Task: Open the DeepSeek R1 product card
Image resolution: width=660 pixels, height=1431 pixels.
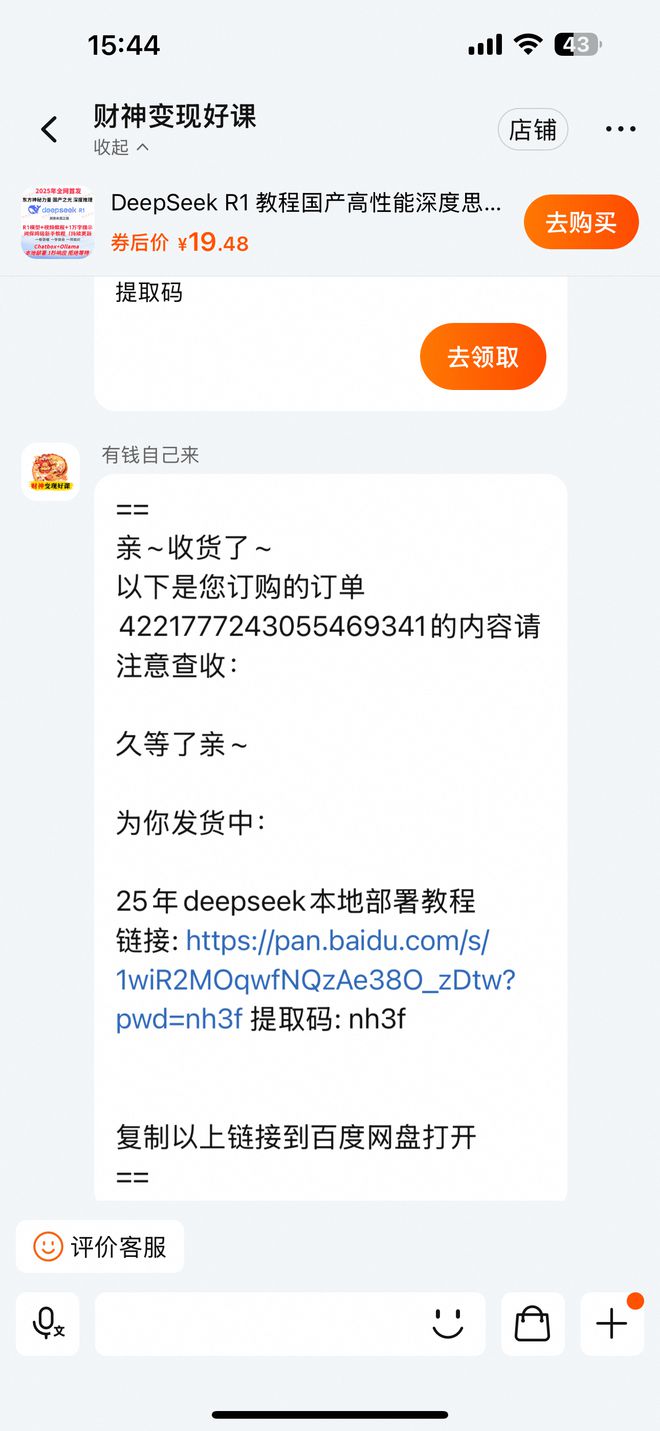Action: pyautogui.click(x=300, y=222)
